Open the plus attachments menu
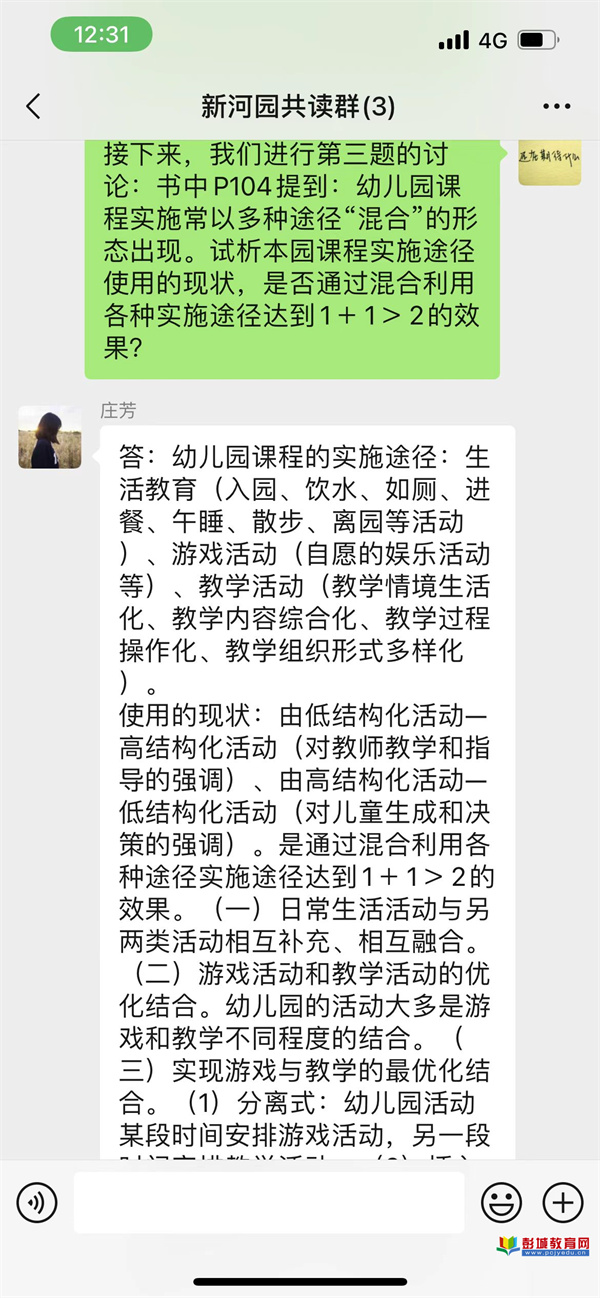 pos(563,1201)
